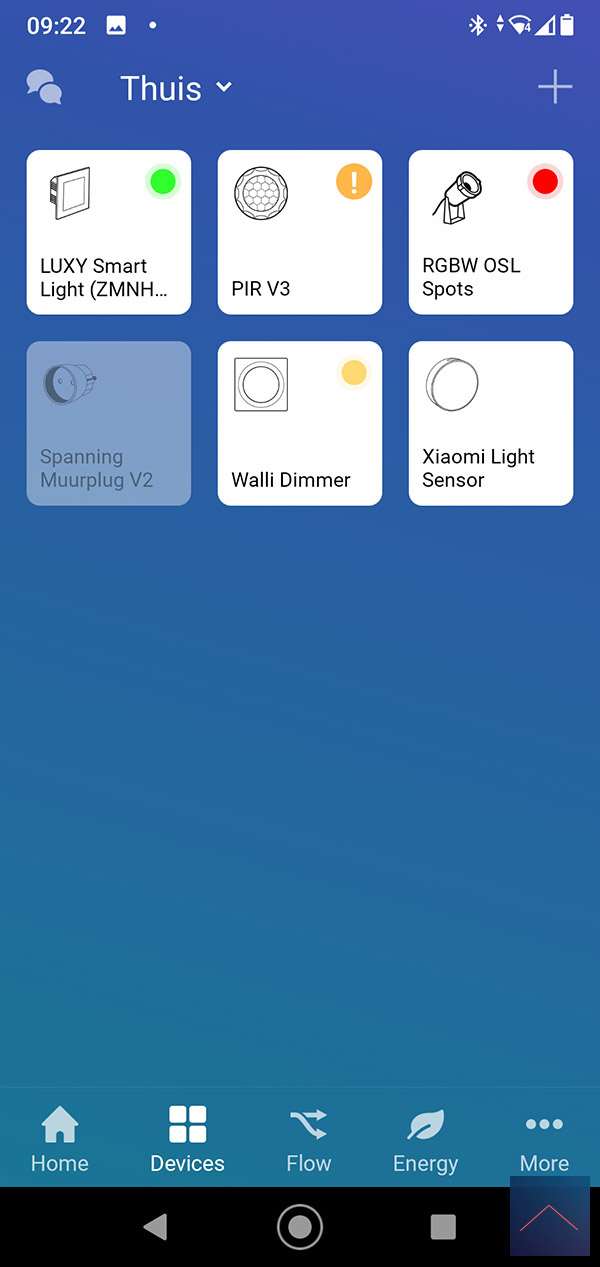Tap the system back button

(x=155, y=1227)
